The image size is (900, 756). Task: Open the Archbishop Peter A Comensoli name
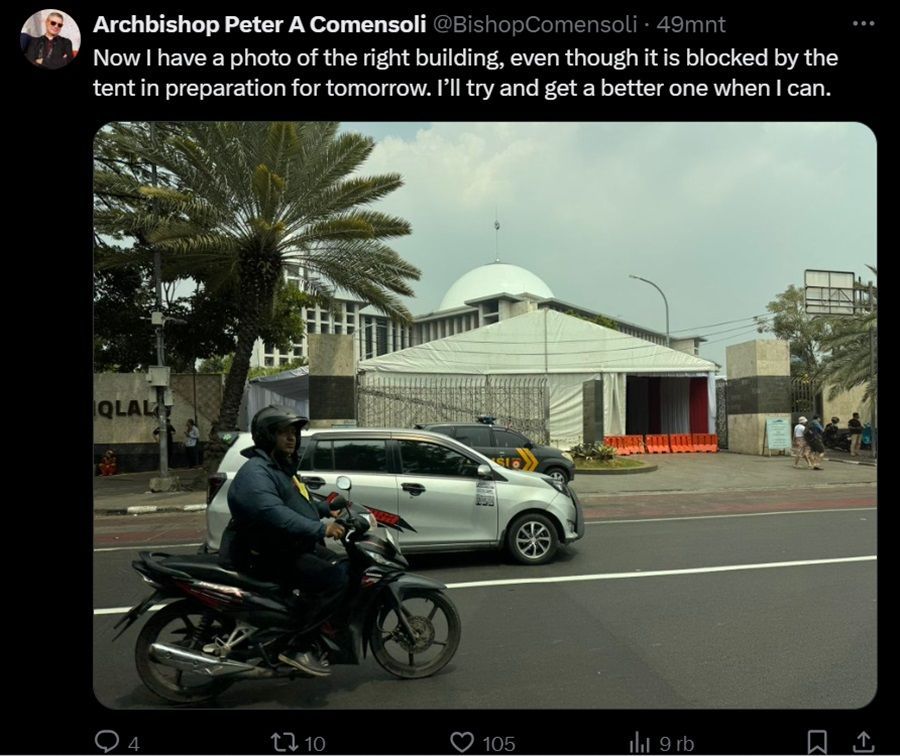coord(260,24)
